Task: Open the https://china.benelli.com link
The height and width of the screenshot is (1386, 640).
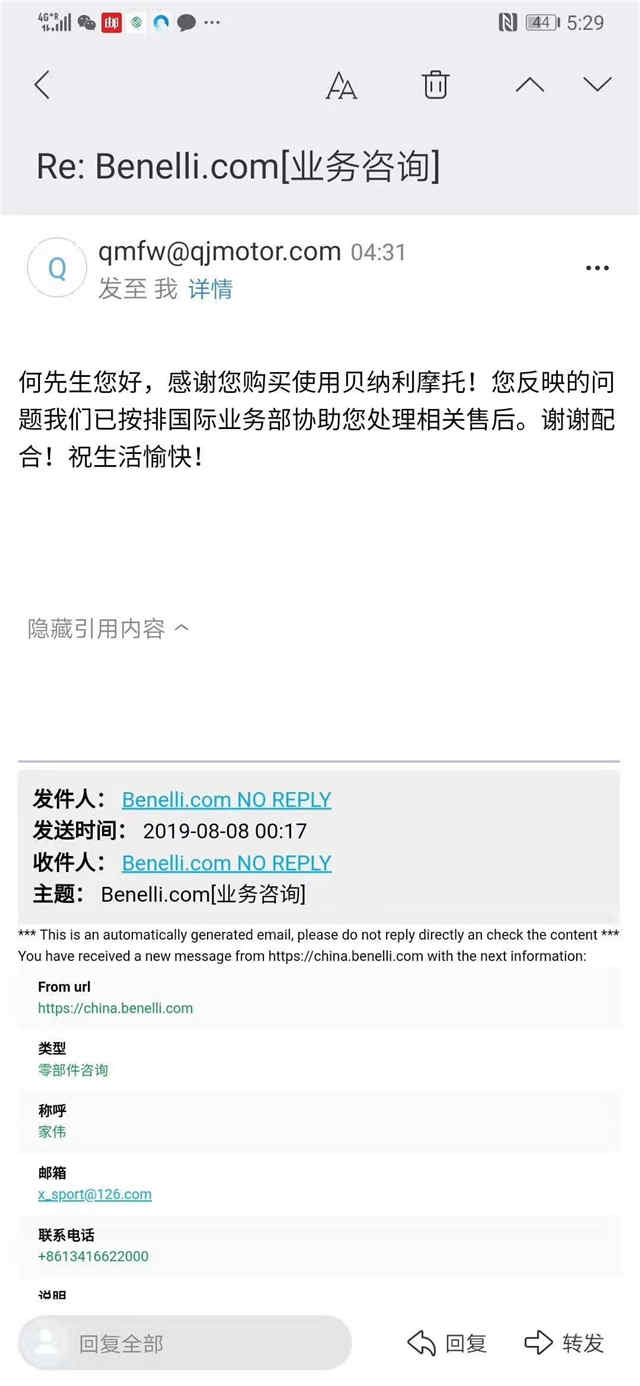Action: pos(116,1008)
